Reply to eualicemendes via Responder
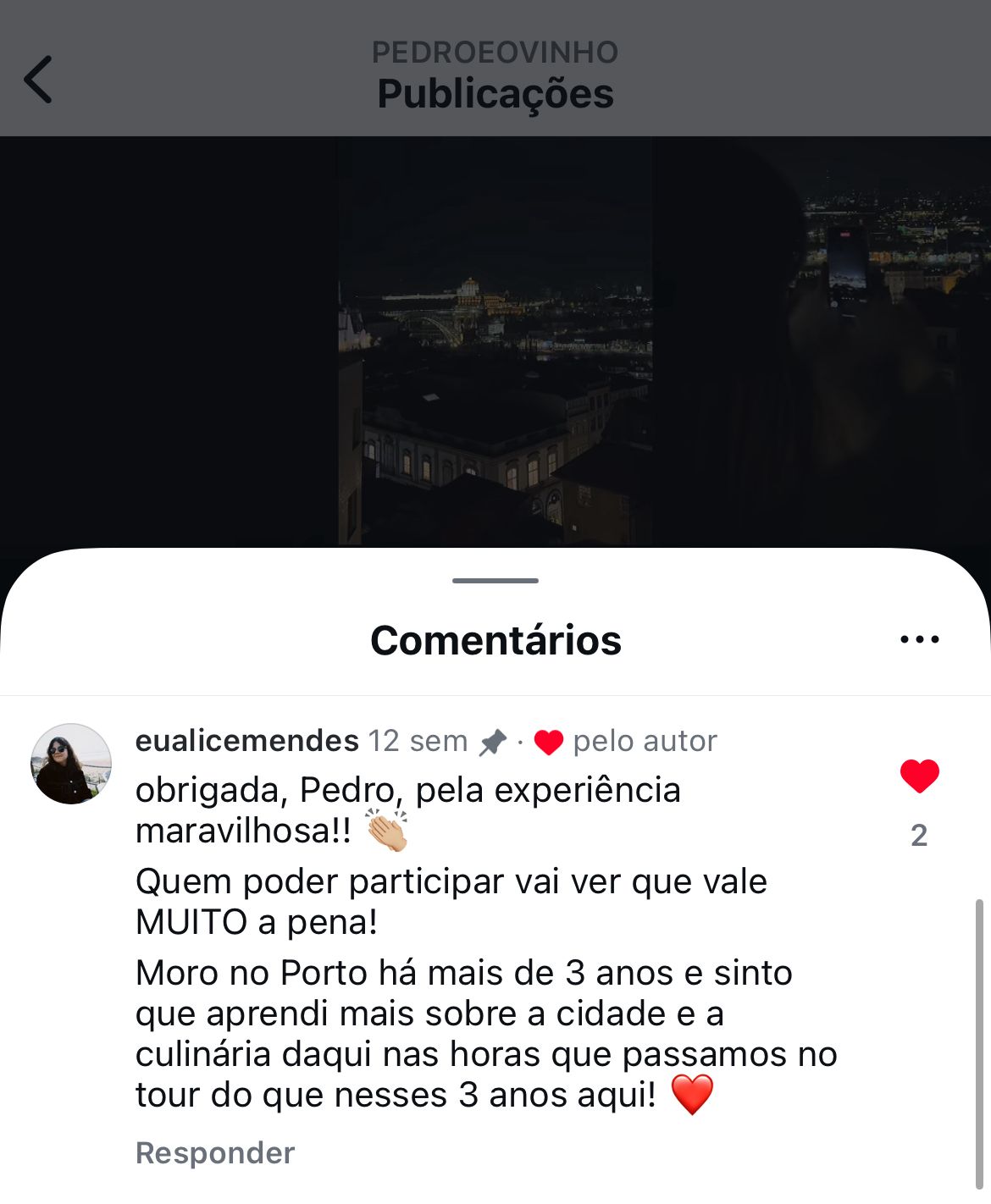Viewport: 991px width, 1204px height. pyautogui.click(x=215, y=1153)
